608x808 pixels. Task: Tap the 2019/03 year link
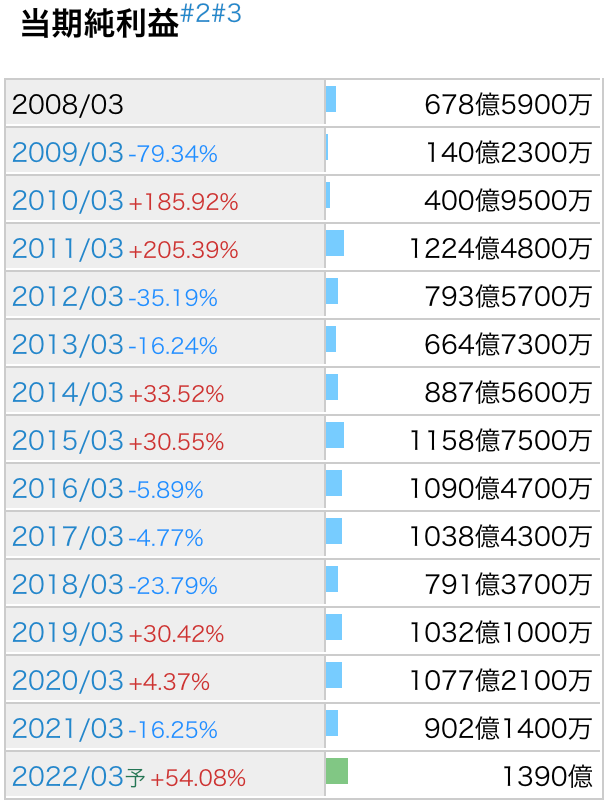coord(67,633)
